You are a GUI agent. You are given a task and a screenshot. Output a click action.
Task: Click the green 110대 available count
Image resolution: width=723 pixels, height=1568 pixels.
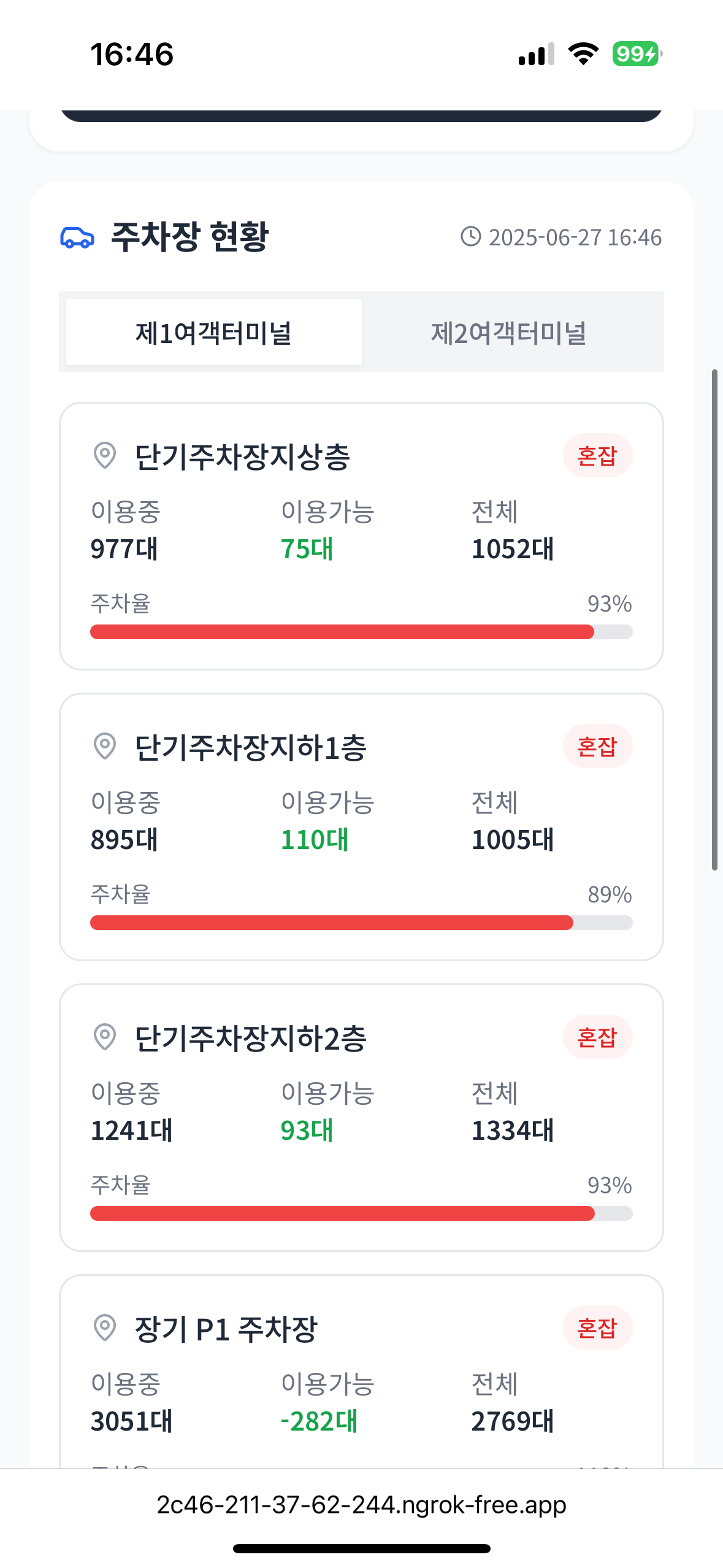coord(315,840)
